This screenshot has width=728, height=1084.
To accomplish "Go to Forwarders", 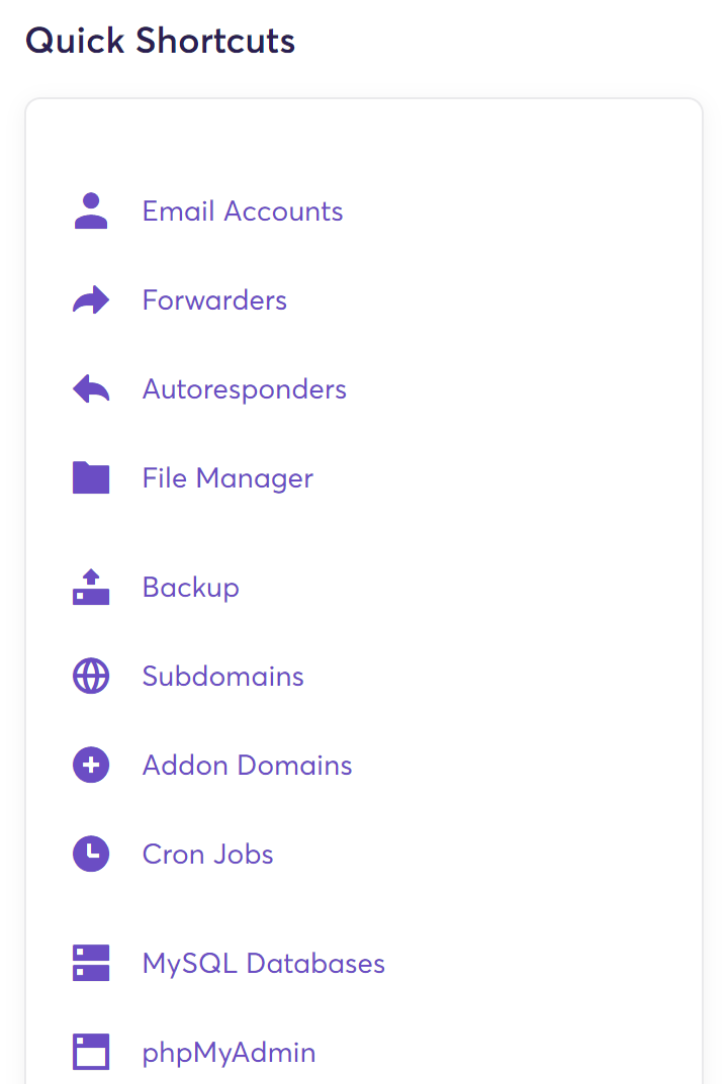I will click(214, 301).
